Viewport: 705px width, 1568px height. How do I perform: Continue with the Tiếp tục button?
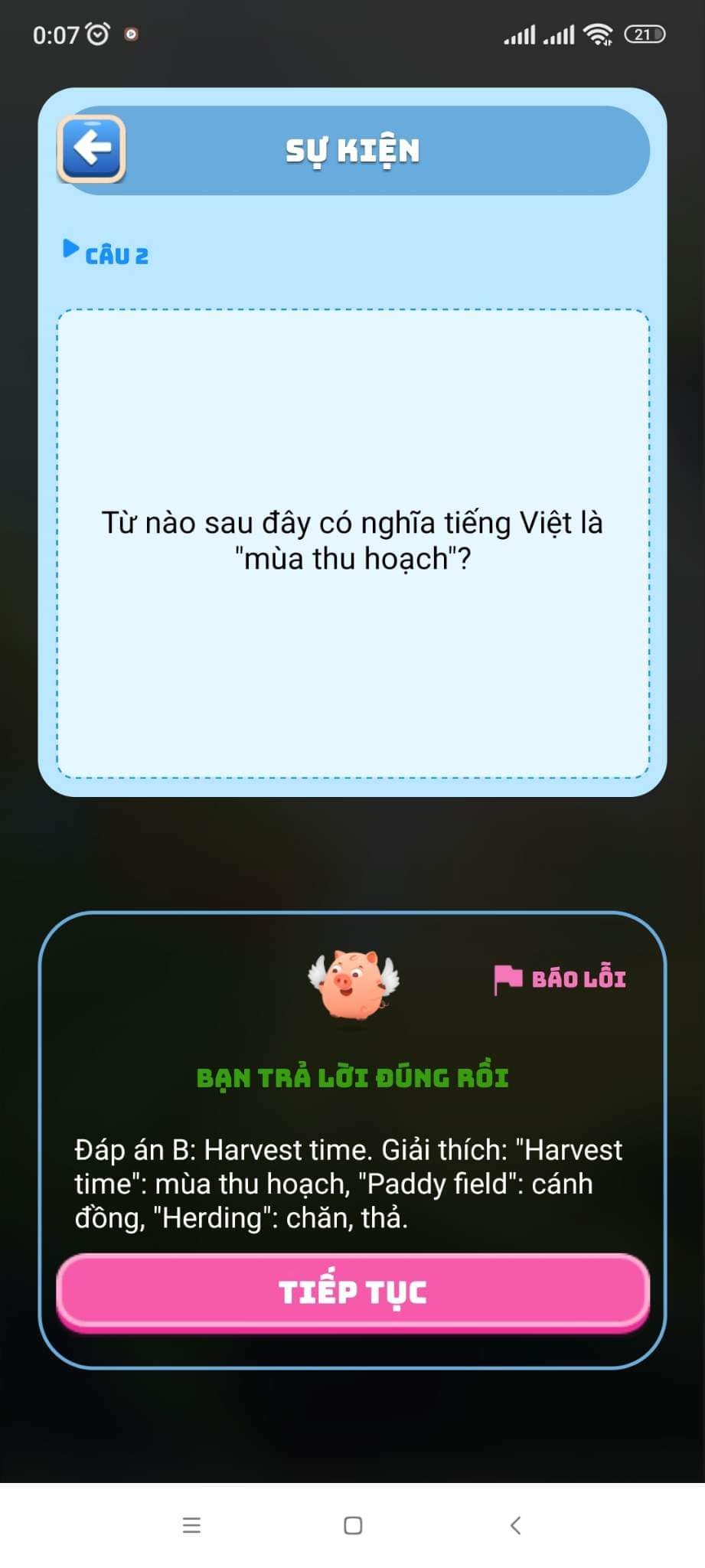pos(353,1292)
